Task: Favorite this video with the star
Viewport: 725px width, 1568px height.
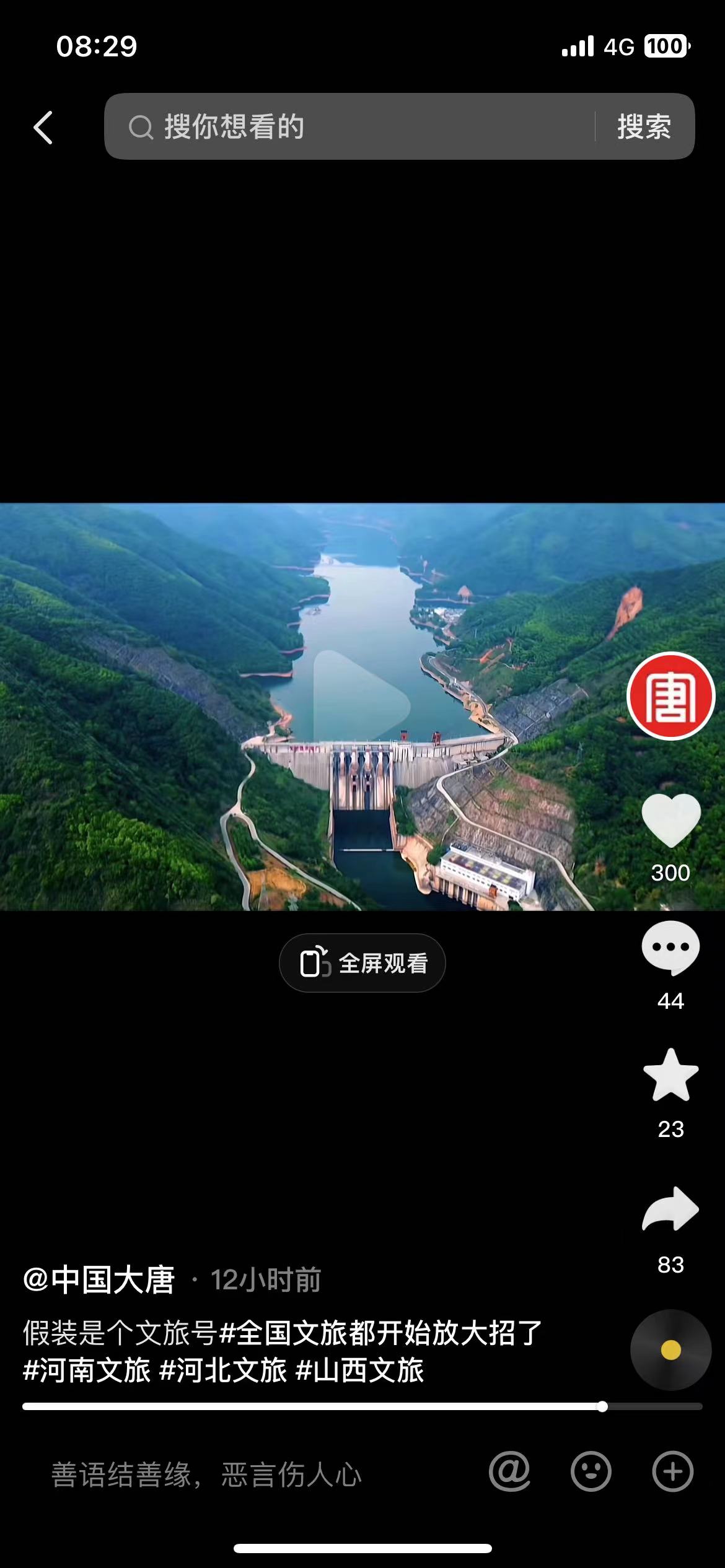Action: pyautogui.click(x=670, y=1076)
